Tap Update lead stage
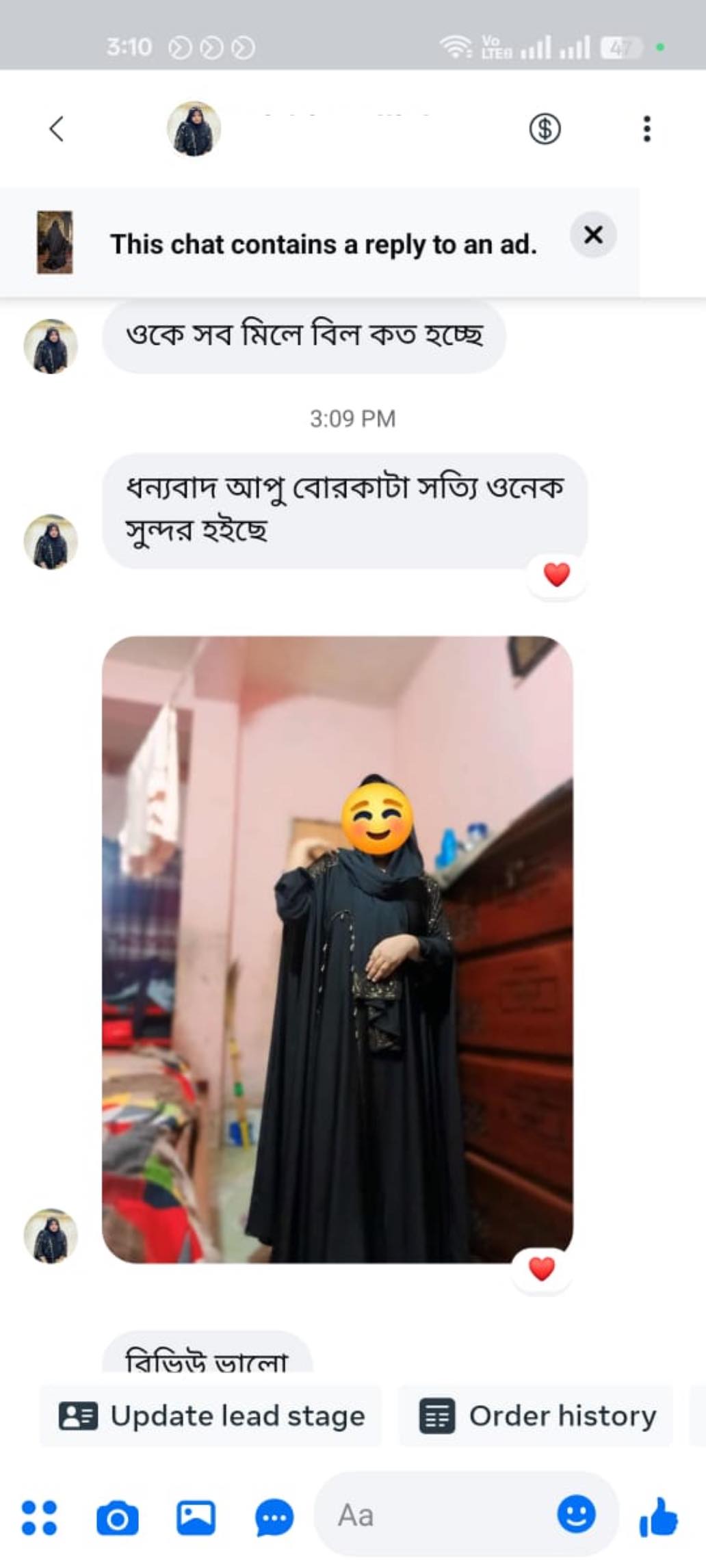Screen dimensions: 706x1568 (211, 1415)
